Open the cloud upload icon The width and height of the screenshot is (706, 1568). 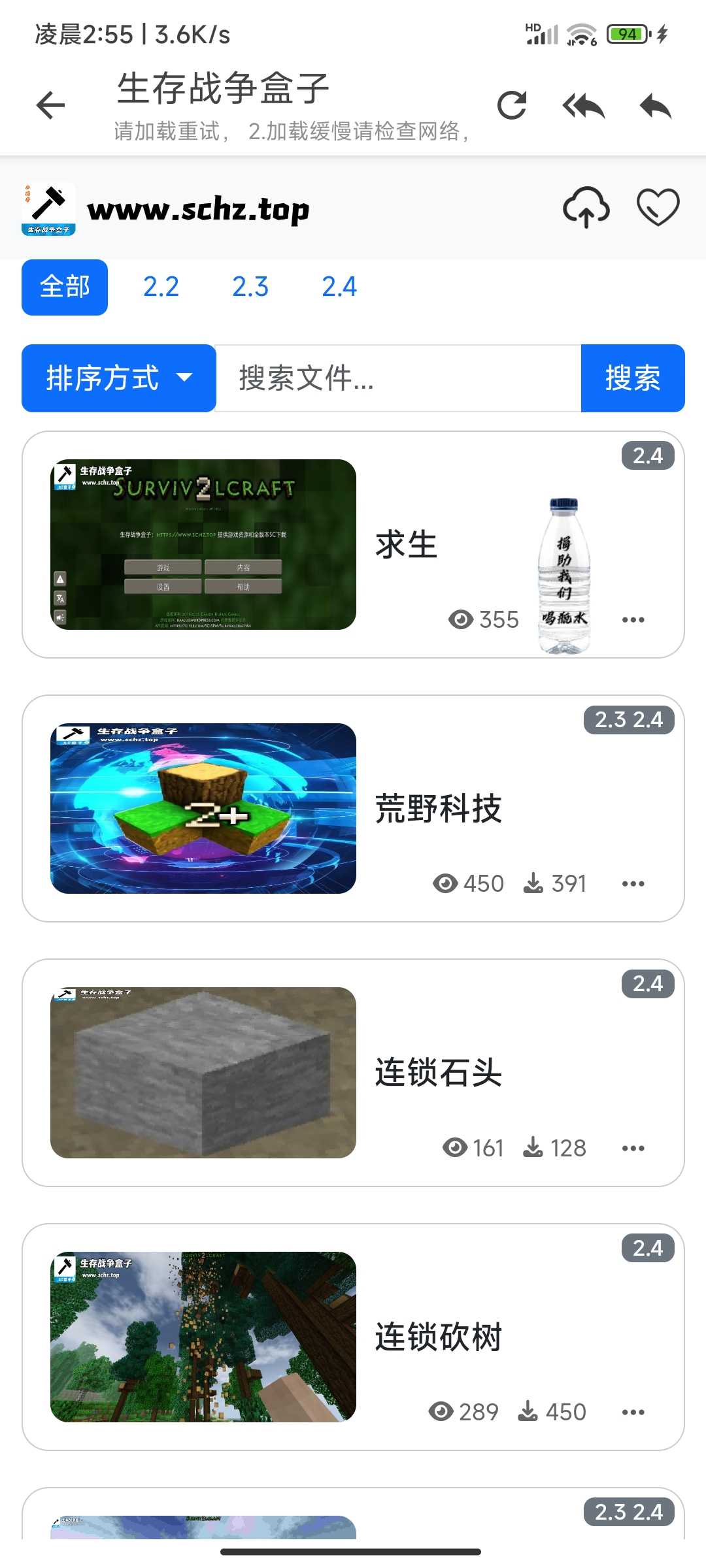(586, 208)
